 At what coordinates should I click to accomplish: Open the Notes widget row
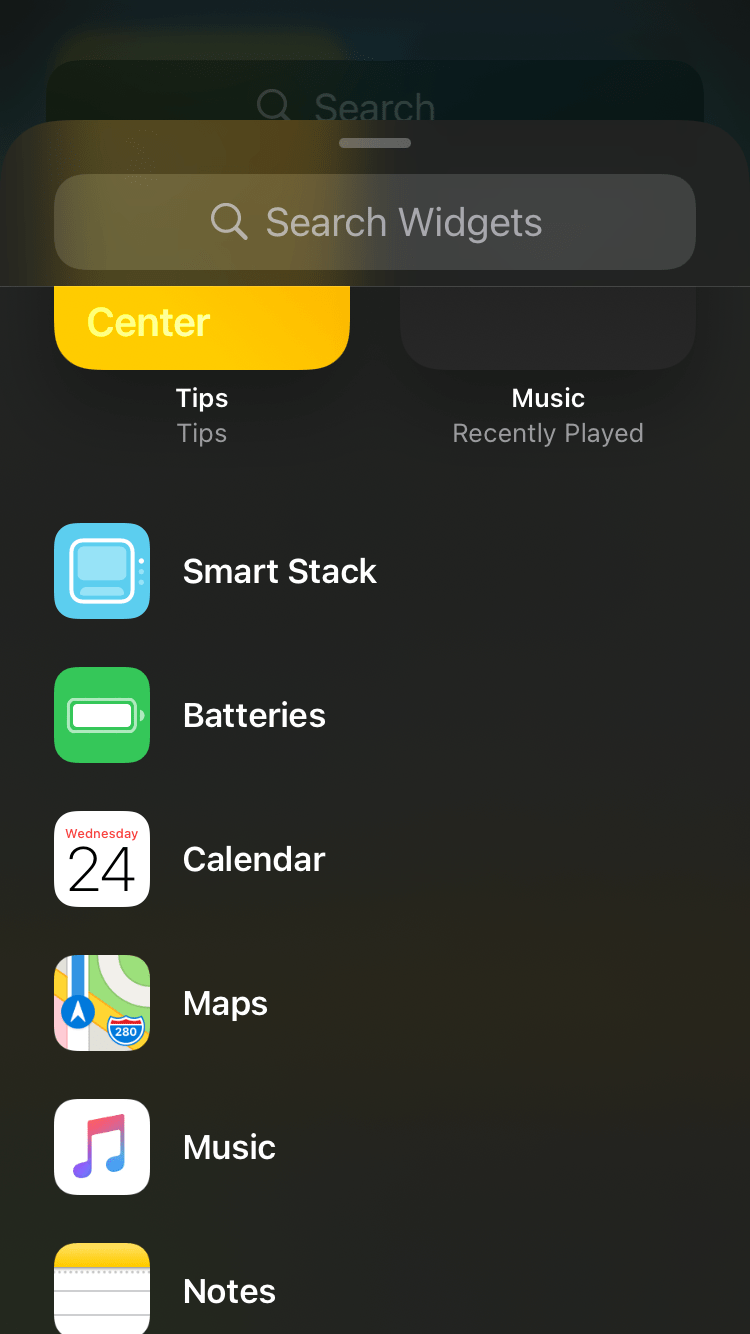click(229, 1289)
